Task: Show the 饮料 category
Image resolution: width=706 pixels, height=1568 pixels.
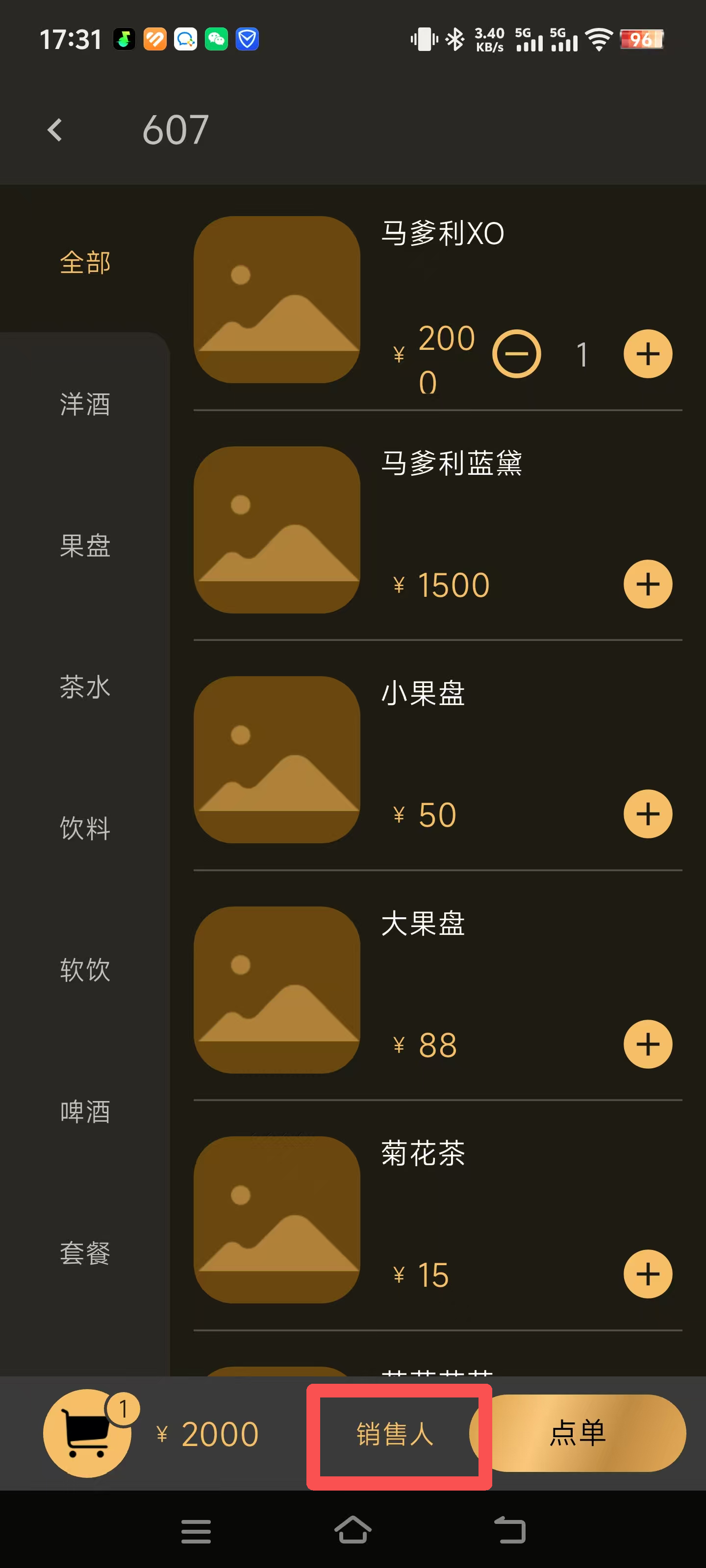Action: coord(85,829)
